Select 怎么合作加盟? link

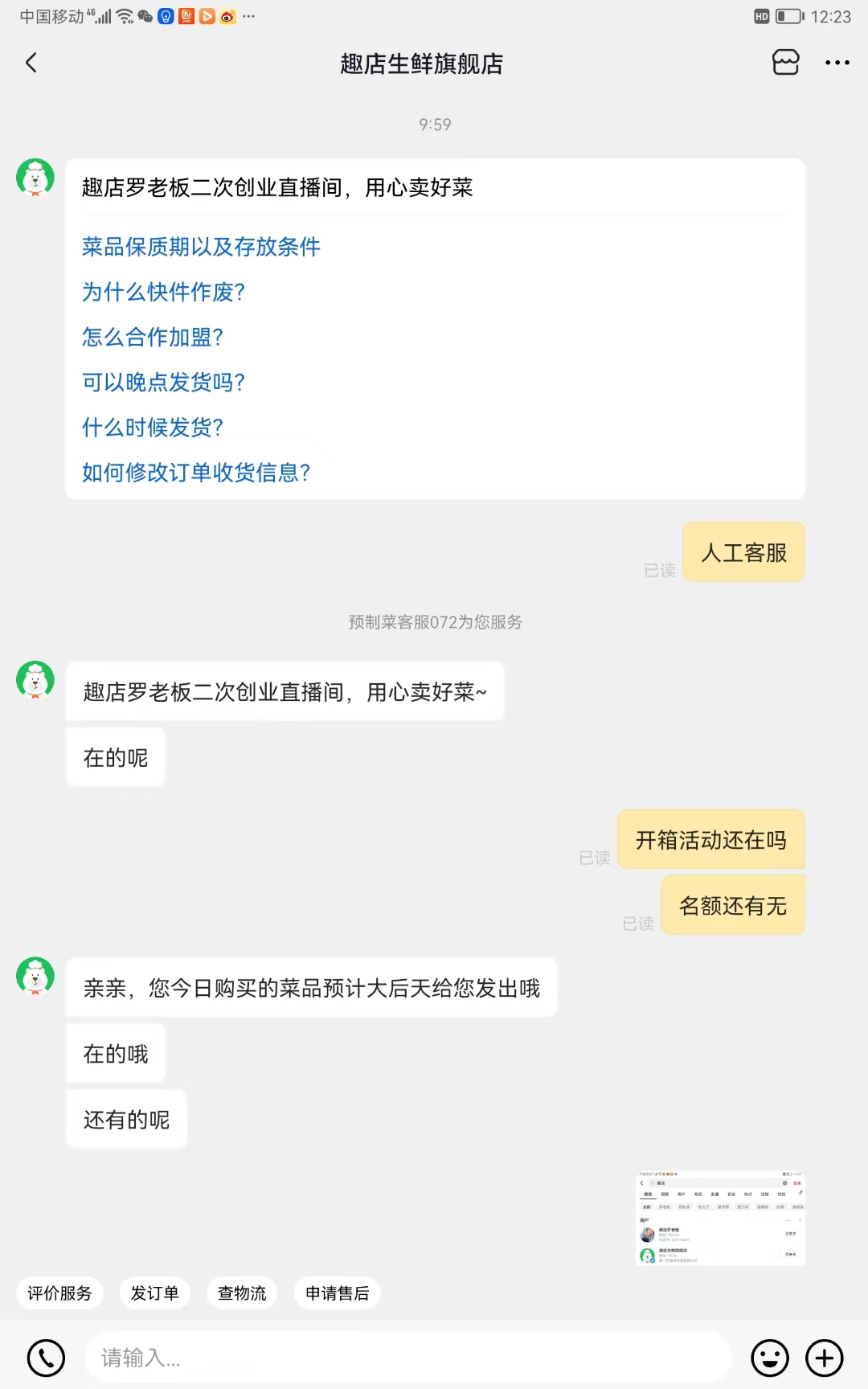tap(153, 337)
